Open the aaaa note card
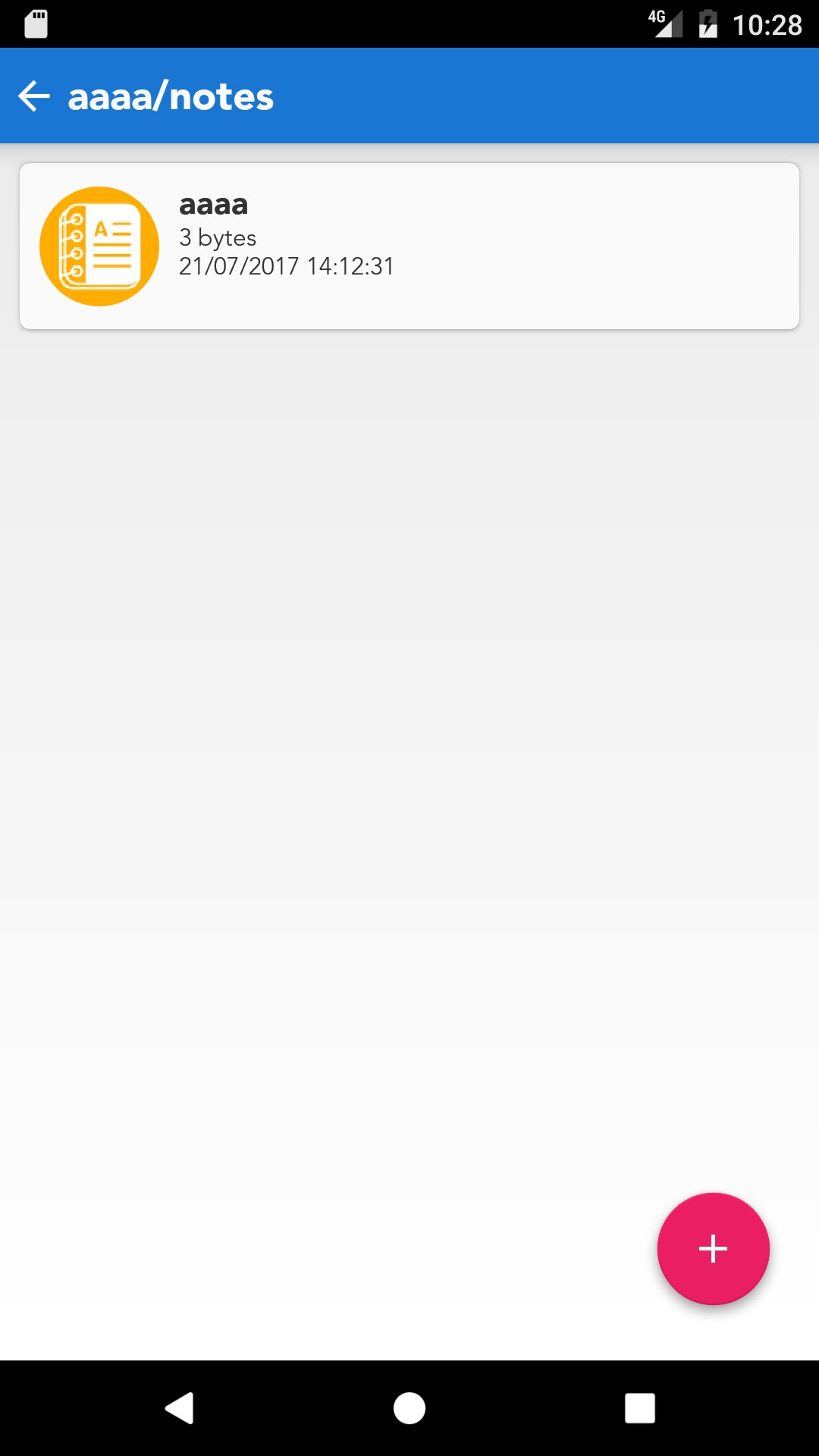This screenshot has width=819, height=1456. click(x=409, y=246)
